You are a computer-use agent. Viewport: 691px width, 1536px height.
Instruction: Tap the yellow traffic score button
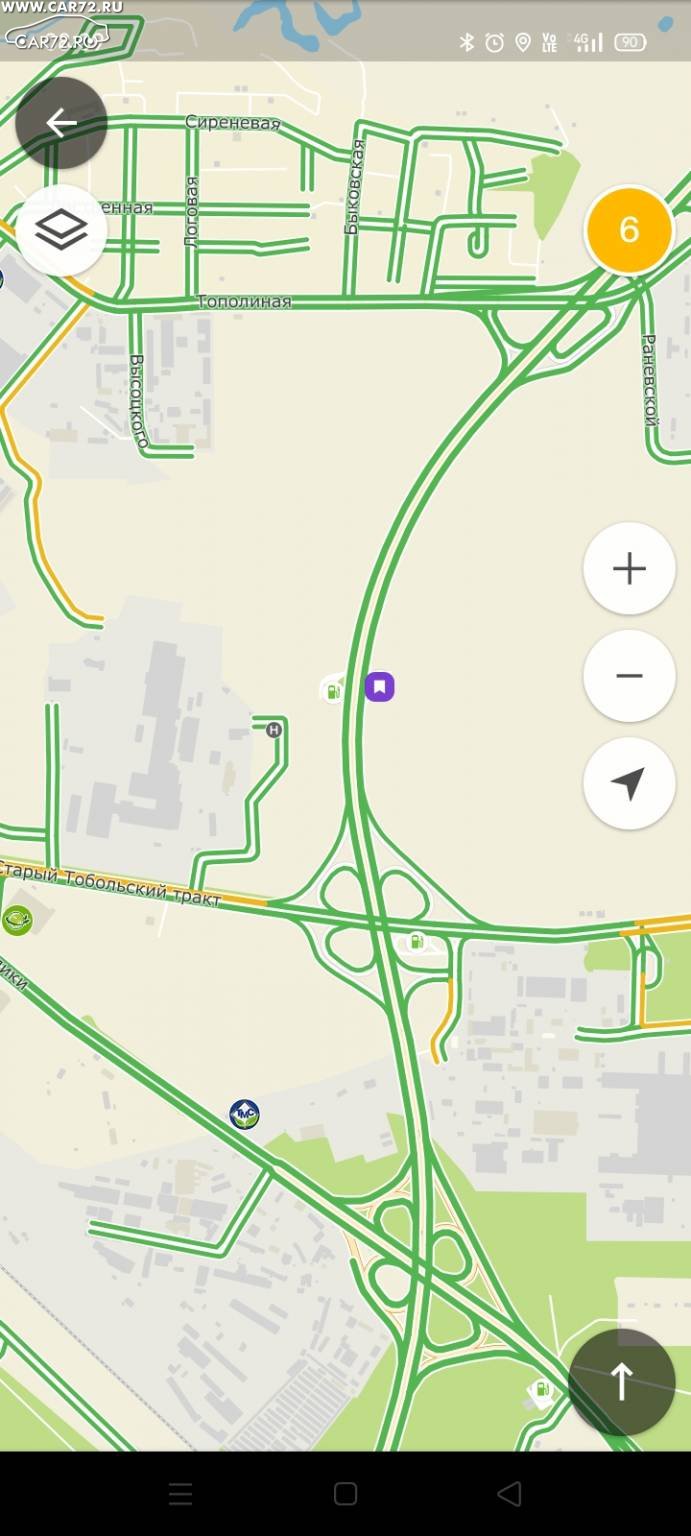[629, 230]
